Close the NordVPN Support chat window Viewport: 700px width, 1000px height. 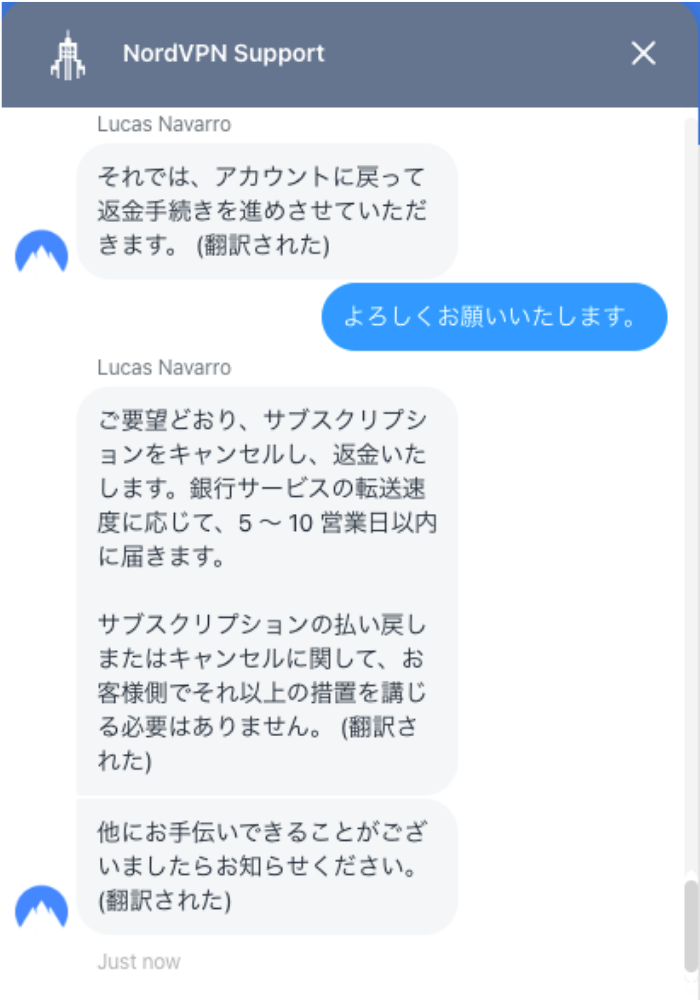pos(643,54)
